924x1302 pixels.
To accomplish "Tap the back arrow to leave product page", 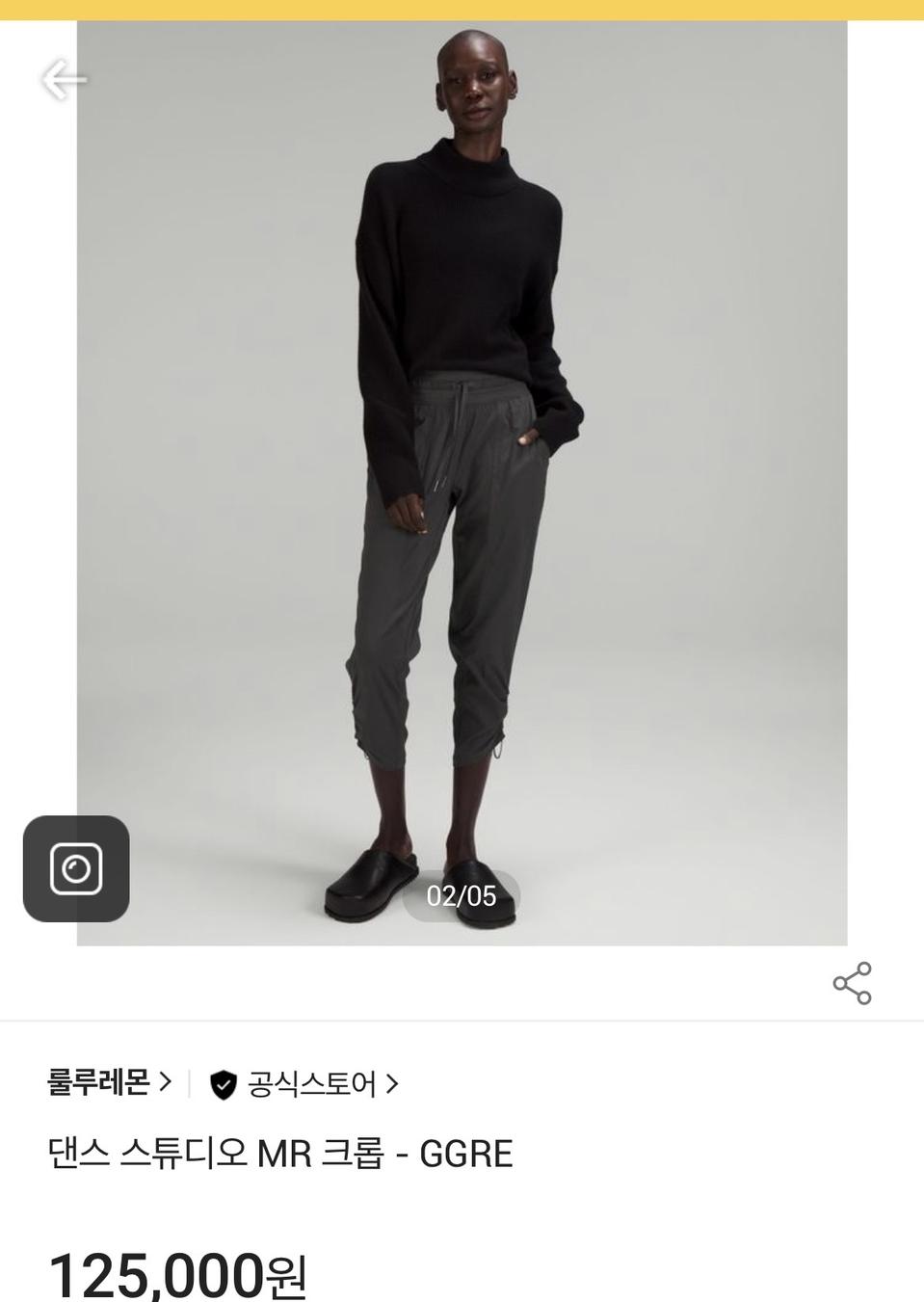I will [x=63, y=81].
